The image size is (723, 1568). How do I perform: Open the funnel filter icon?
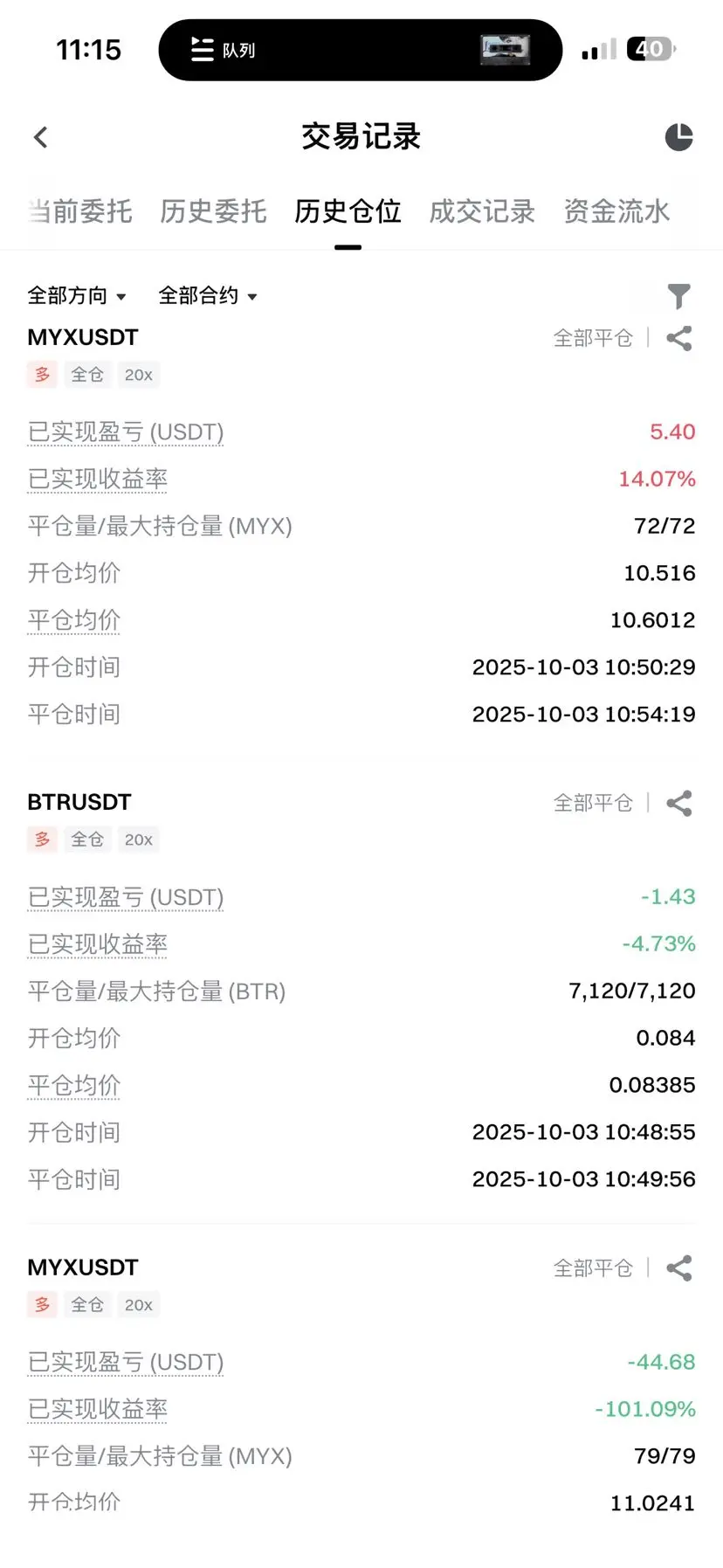point(678,296)
